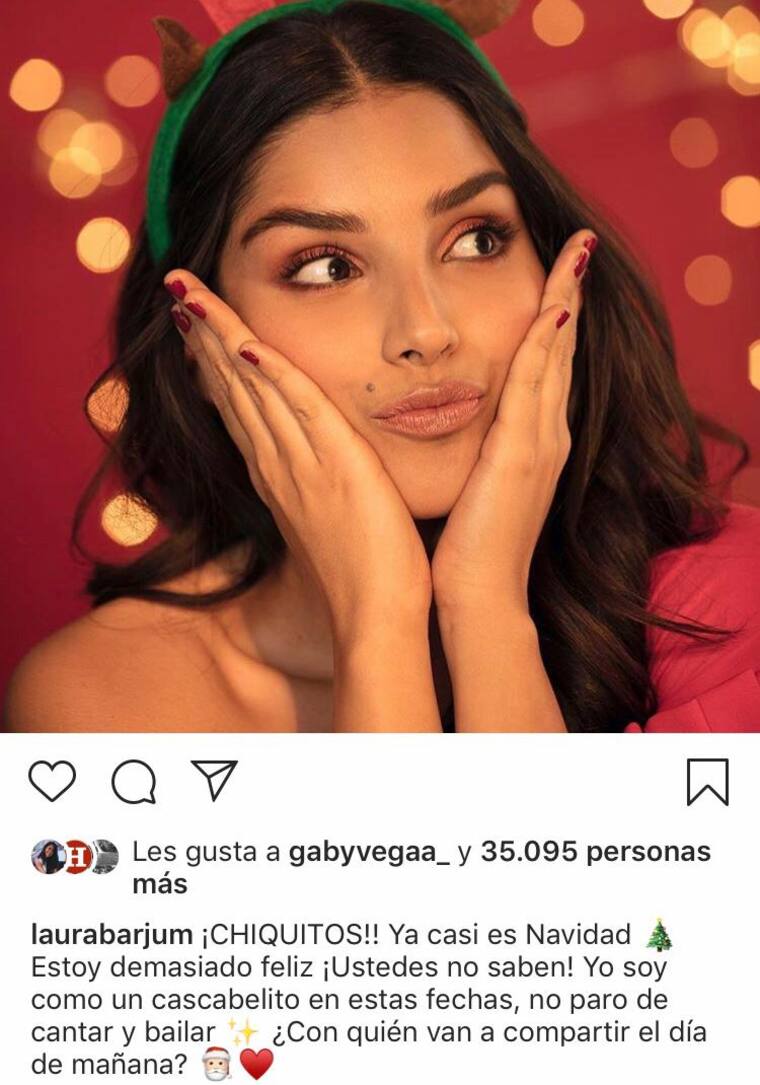This screenshot has width=760, height=1085.
Task: Open gabyvegaa_'s profile from the likes line
Action: pyautogui.click(x=367, y=852)
